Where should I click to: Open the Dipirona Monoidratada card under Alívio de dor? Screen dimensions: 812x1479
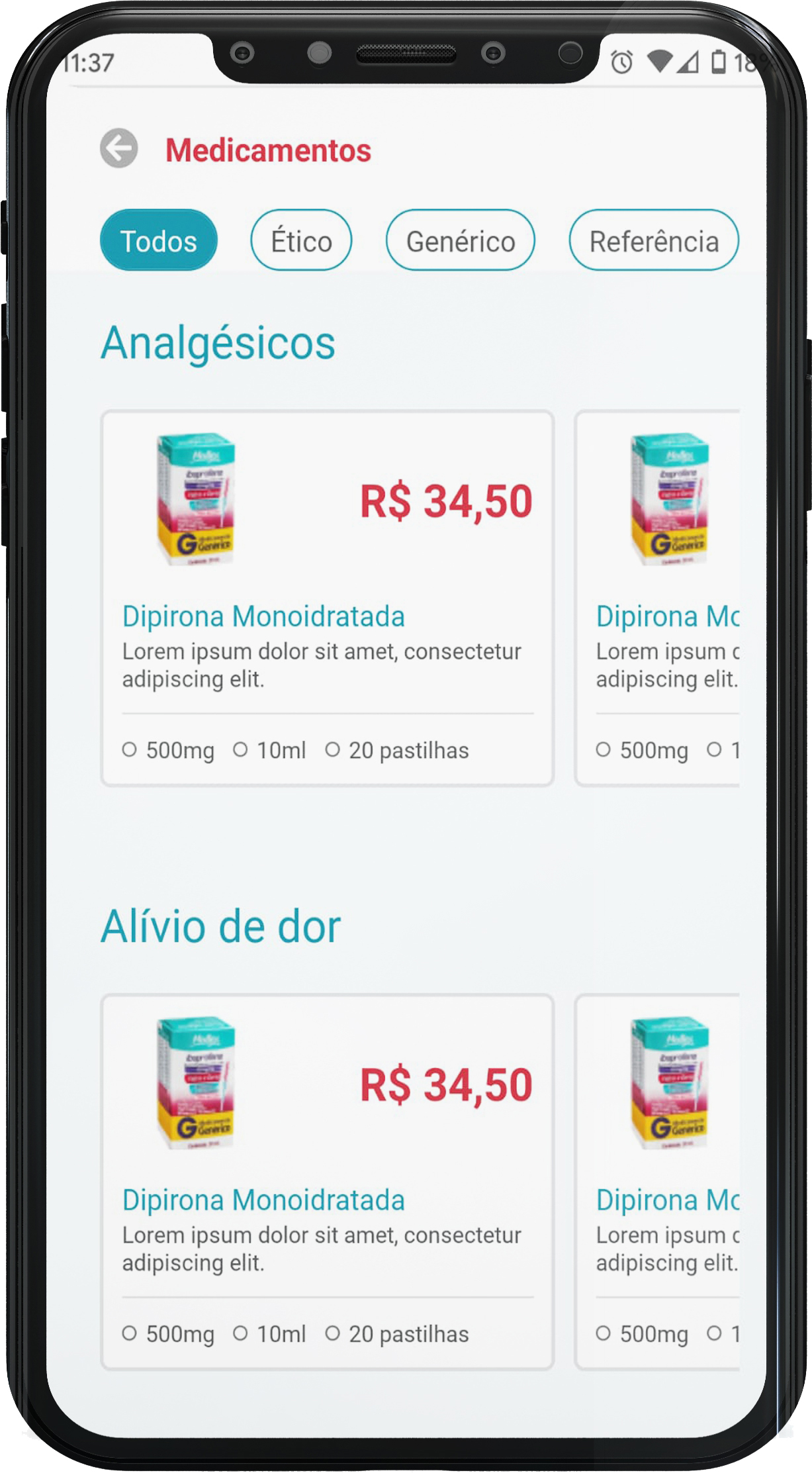click(327, 1182)
